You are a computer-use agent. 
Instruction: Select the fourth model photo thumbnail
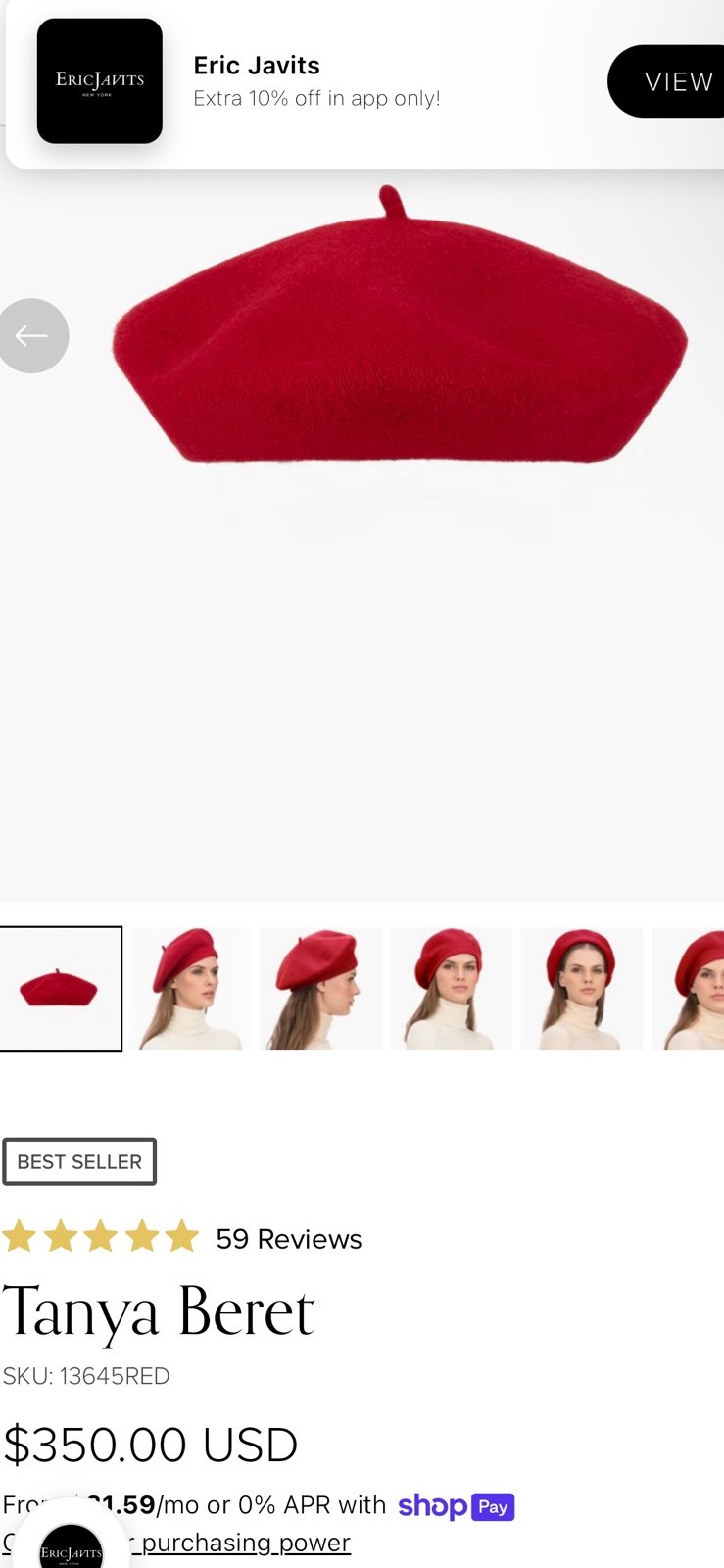(x=451, y=988)
